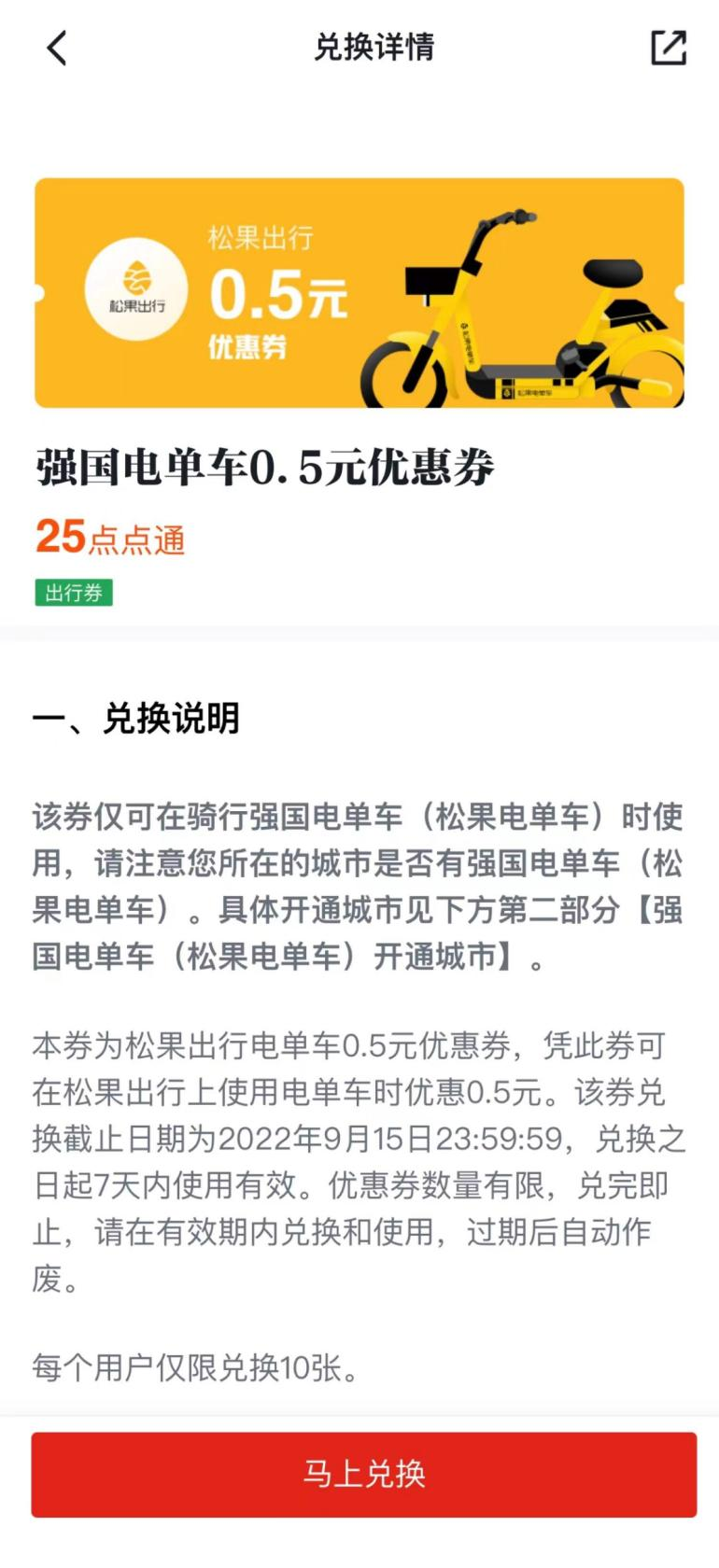
Task: Tap the red 马上兑换 button
Action: click(363, 1474)
